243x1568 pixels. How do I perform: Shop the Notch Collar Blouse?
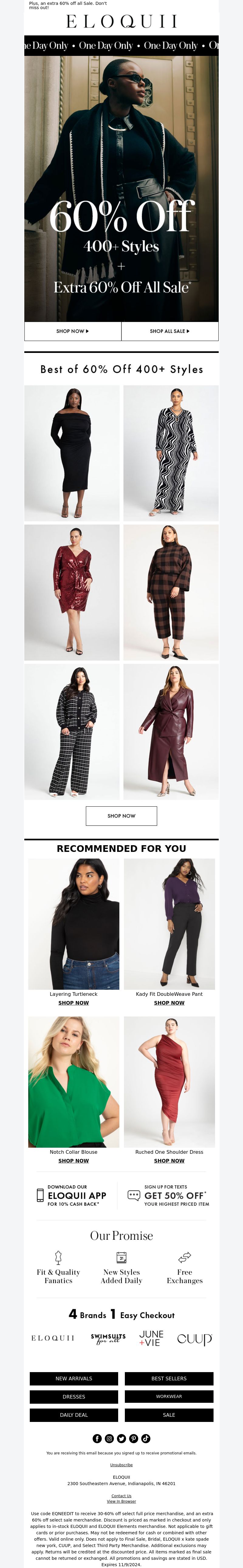74,1161
